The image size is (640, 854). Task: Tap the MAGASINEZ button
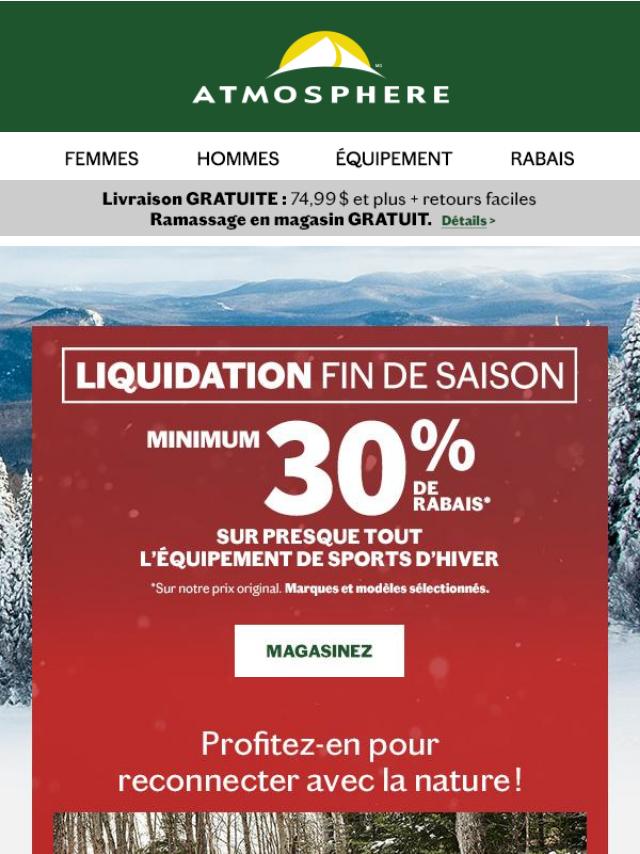[x=319, y=651]
